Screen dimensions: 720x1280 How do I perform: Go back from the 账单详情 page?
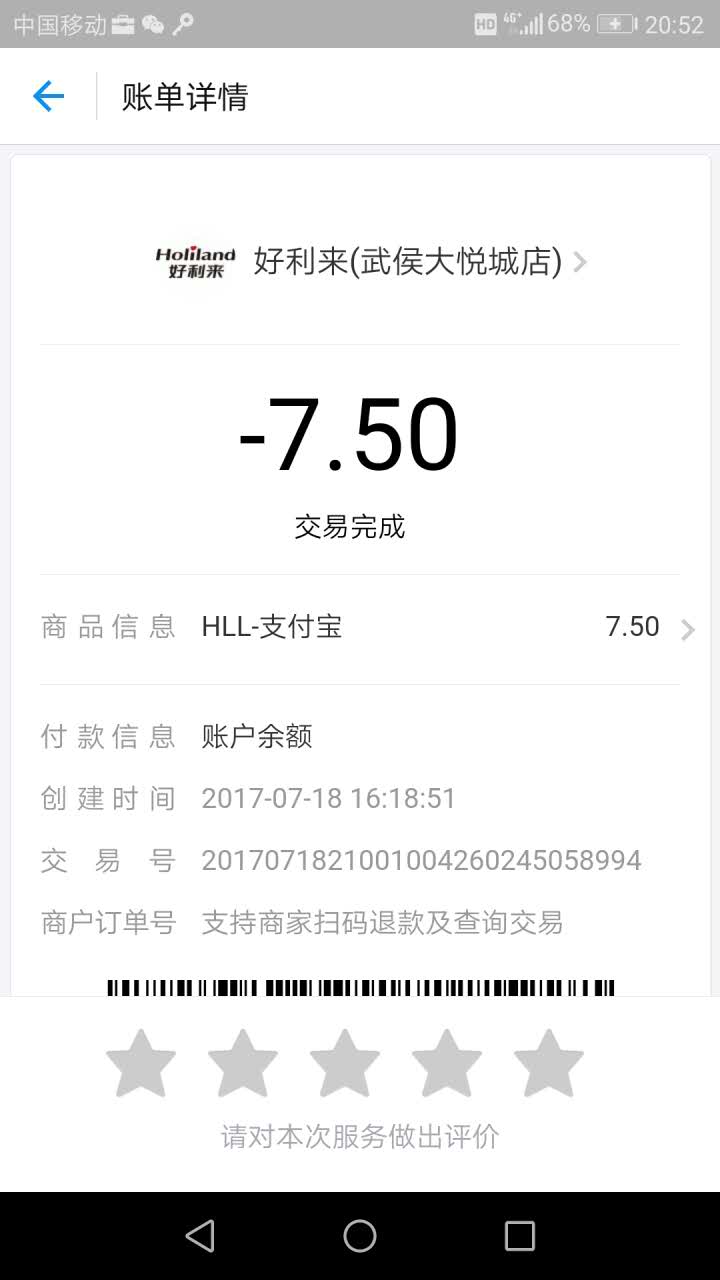(x=48, y=96)
